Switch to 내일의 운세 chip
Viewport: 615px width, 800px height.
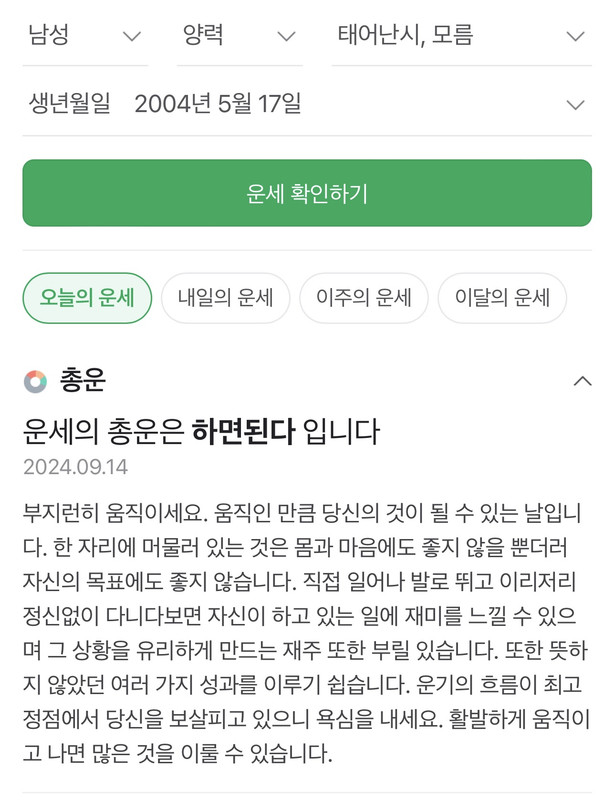[x=226, y=298]
